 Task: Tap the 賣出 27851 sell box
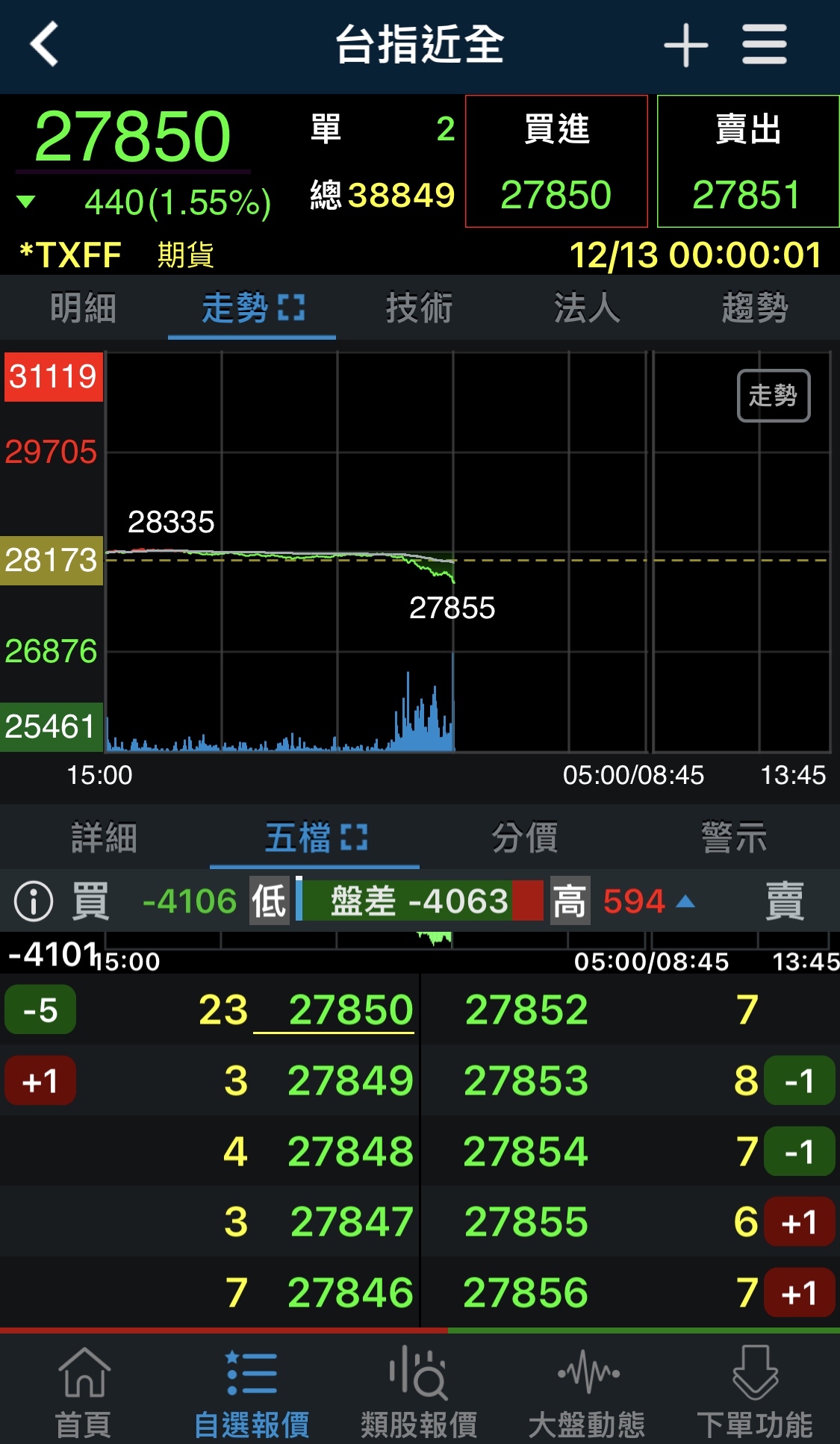tap(748, 161)
